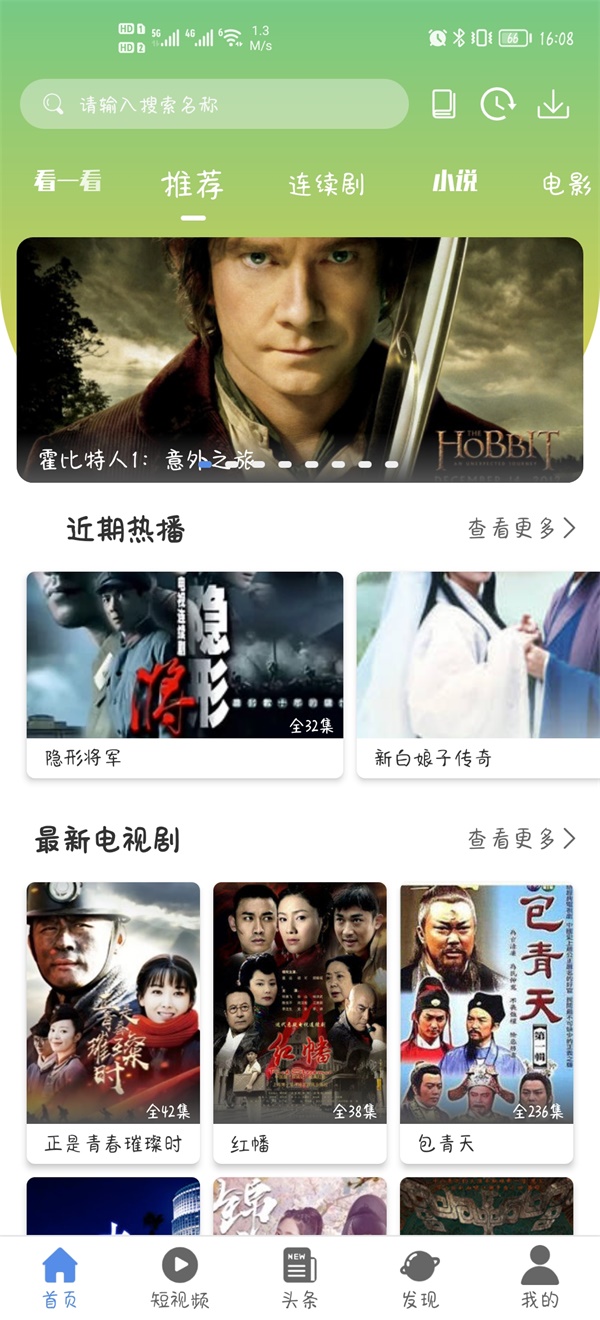Tap the search box to enter a title
Viewport: 600px width, 1320px height.
(214, 104)
